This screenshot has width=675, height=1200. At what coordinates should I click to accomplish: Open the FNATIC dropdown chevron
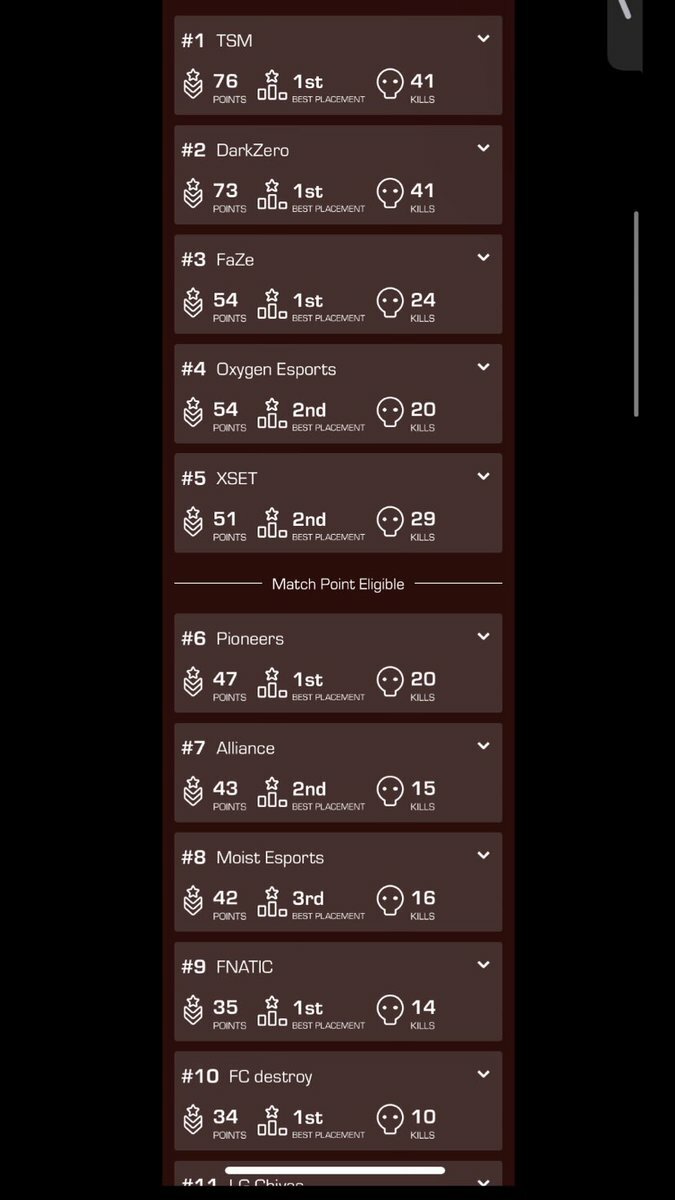pyautogui.click(x=483, y=966)
